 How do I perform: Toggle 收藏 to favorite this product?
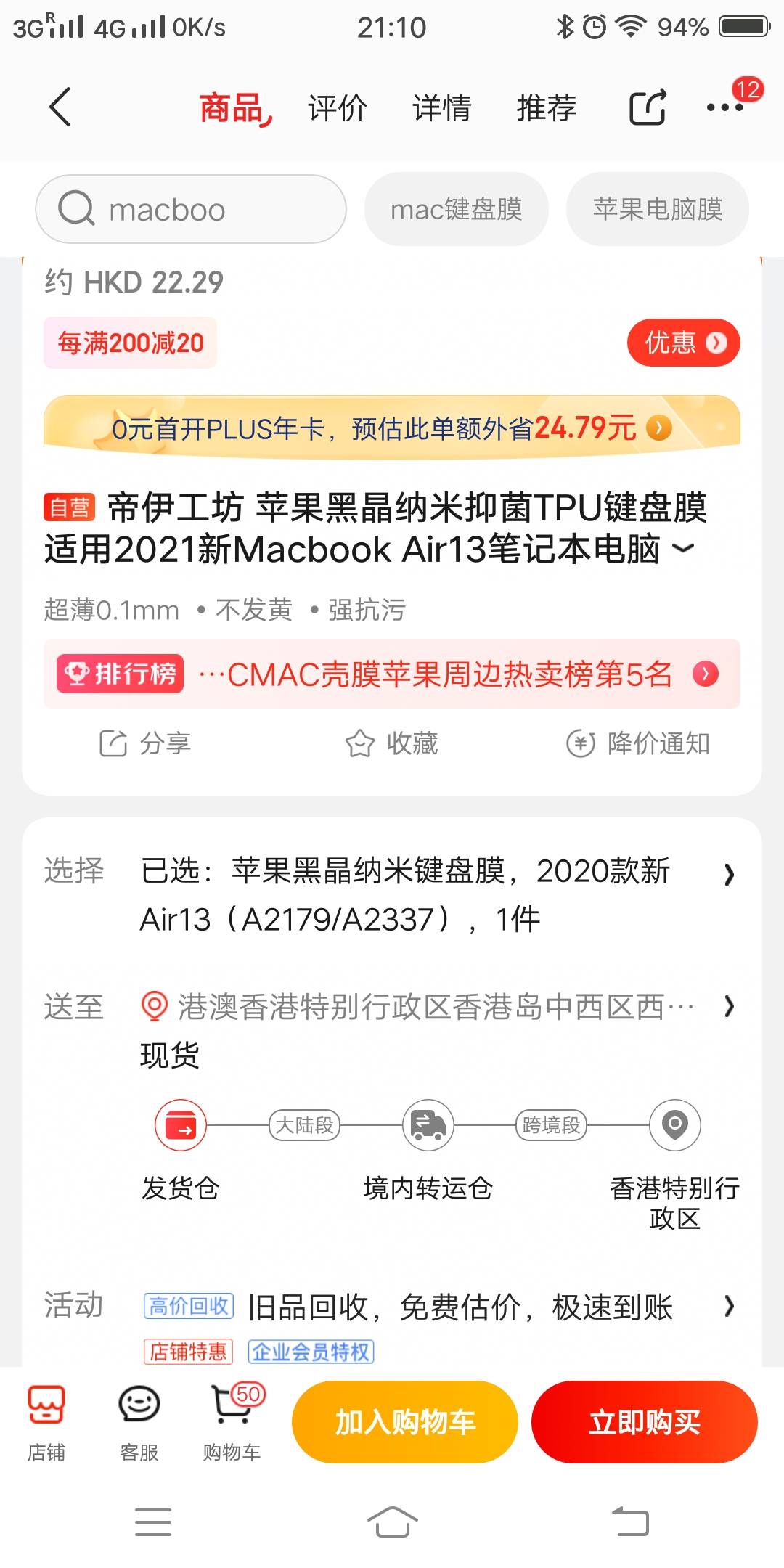392,743
